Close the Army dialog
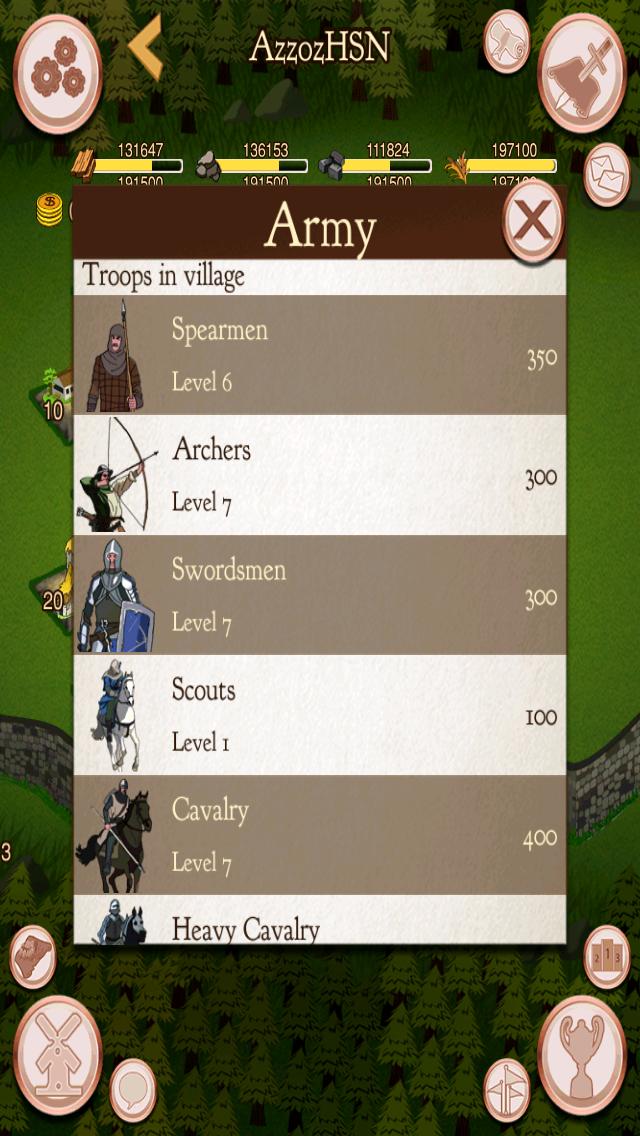640x1136 pixels. (x=532, y=221)
